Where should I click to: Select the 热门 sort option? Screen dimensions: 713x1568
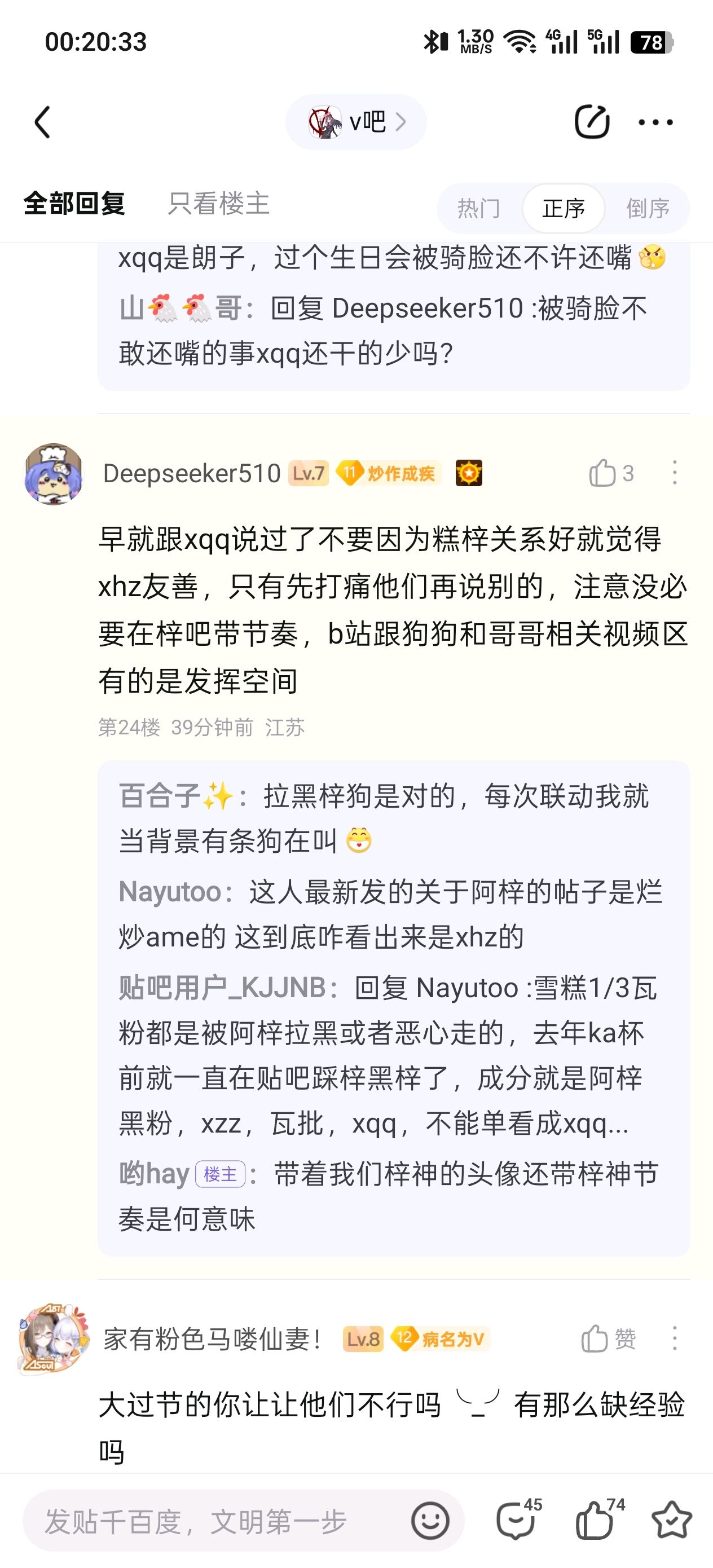pos(478,208)
